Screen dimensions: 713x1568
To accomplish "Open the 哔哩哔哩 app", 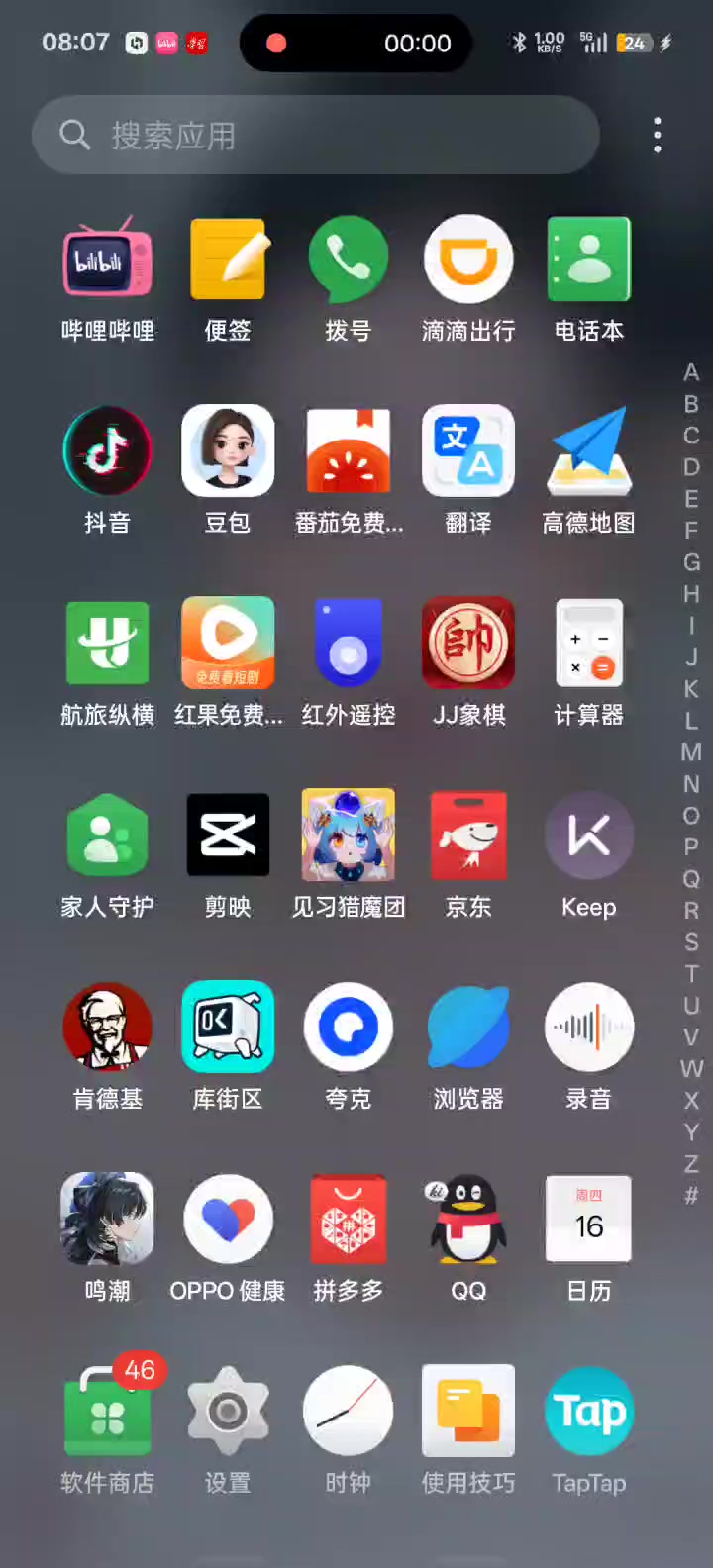I will coord(107,258).
